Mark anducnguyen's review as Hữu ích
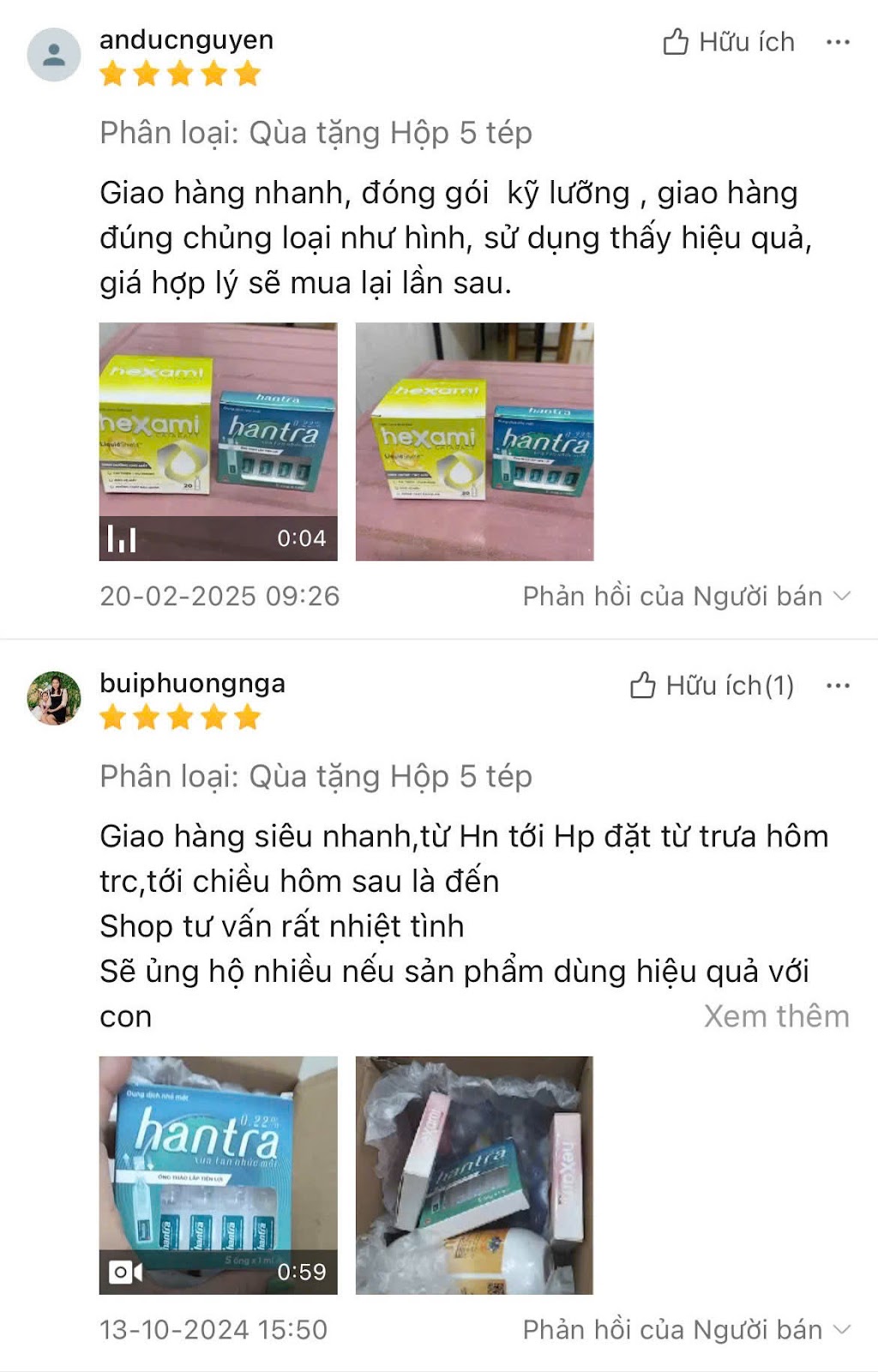The height and width of the screenshot is (1372, 878). [x=729, y=41]
